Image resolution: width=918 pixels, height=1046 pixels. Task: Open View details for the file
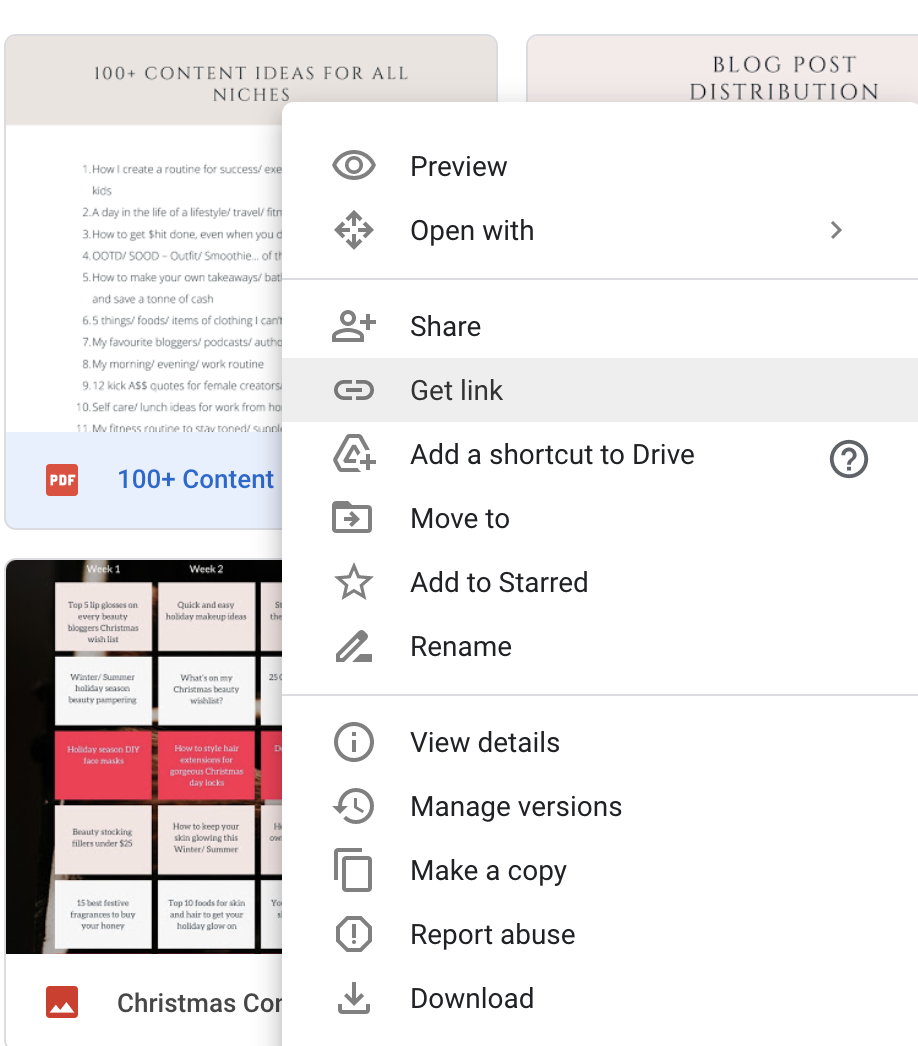click(x=484, y=743)
